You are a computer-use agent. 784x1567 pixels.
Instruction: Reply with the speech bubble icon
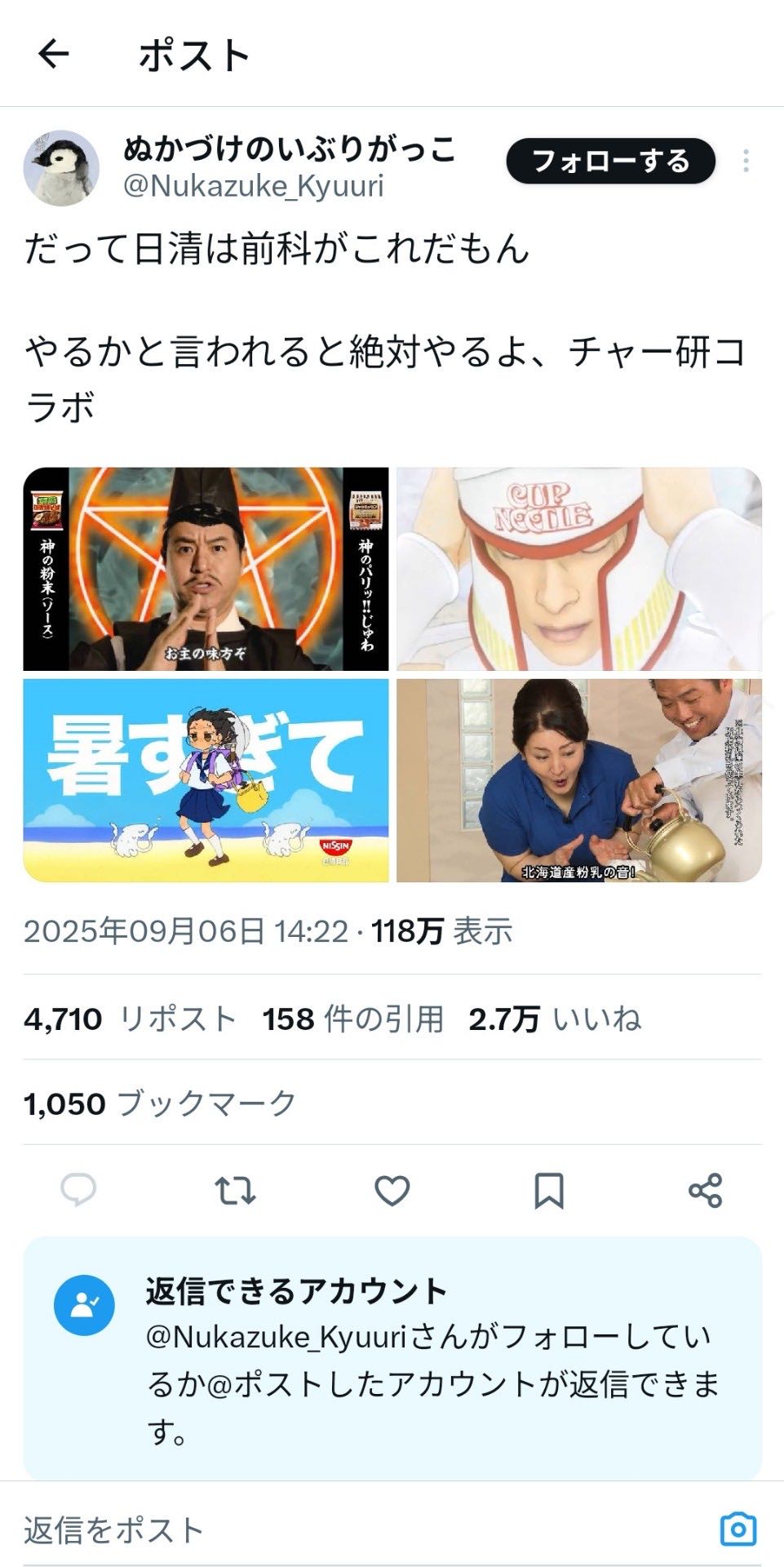[x=78, y=1191]
